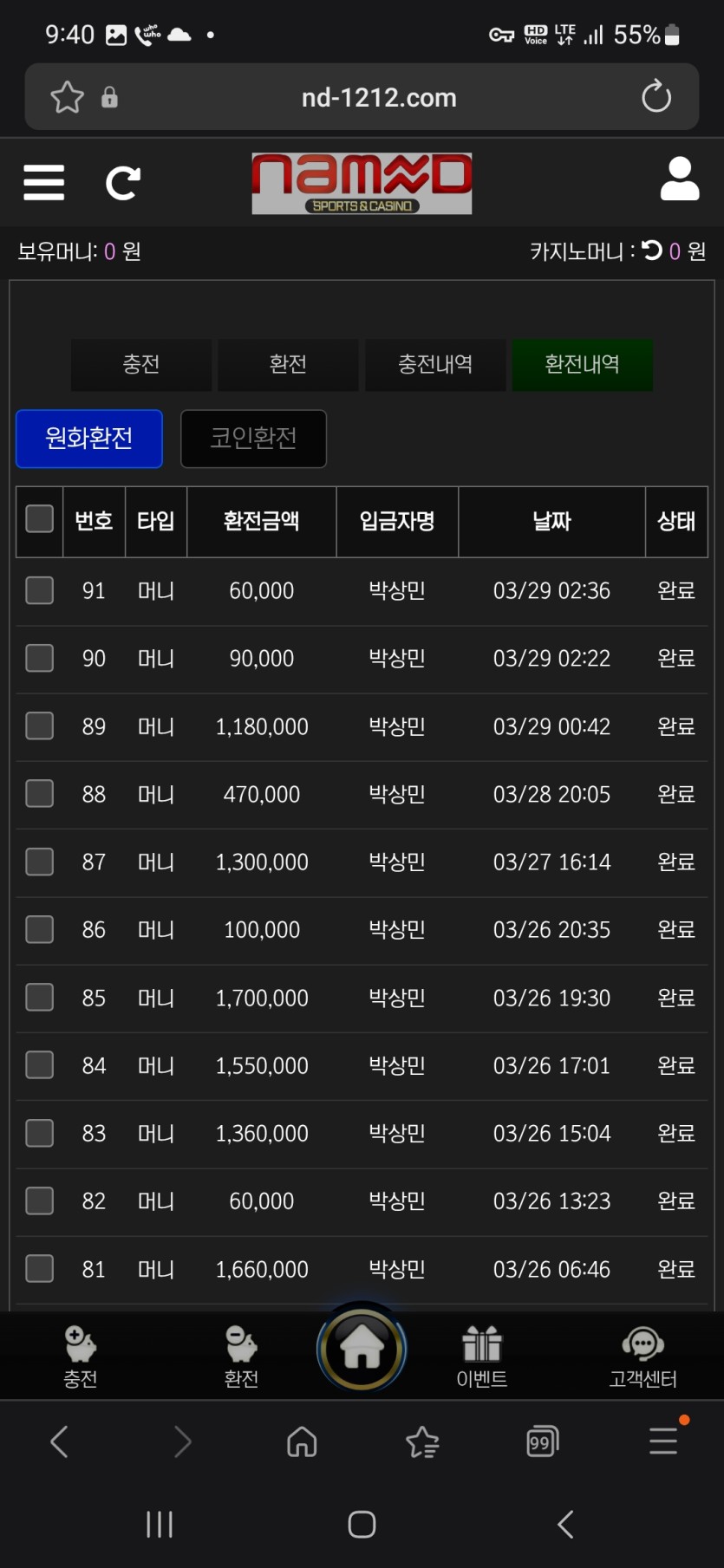Switch to the 환전 tab
This screenshot has width=724, height=1568.
[288, 364]
